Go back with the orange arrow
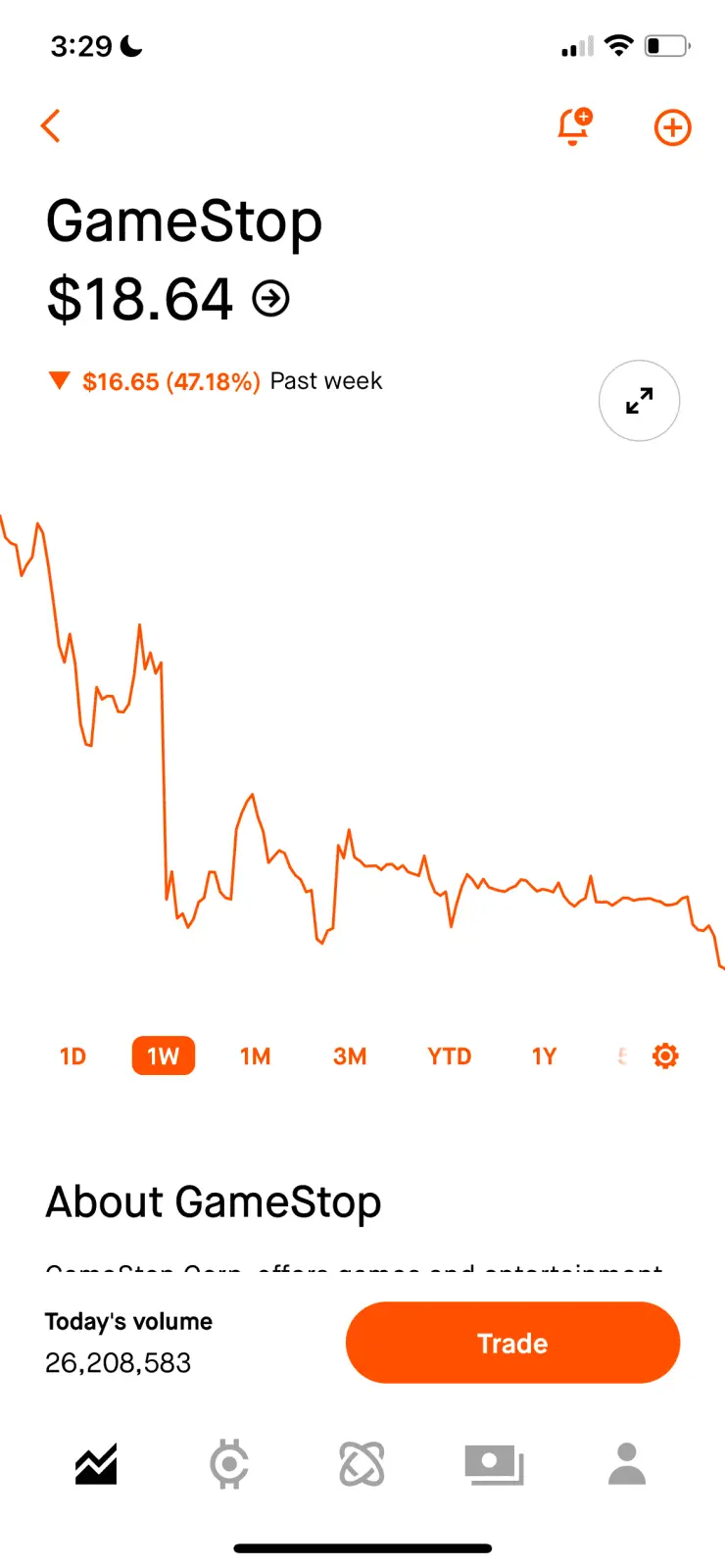The image size is (725, 1568). click(x=51, y=125)
